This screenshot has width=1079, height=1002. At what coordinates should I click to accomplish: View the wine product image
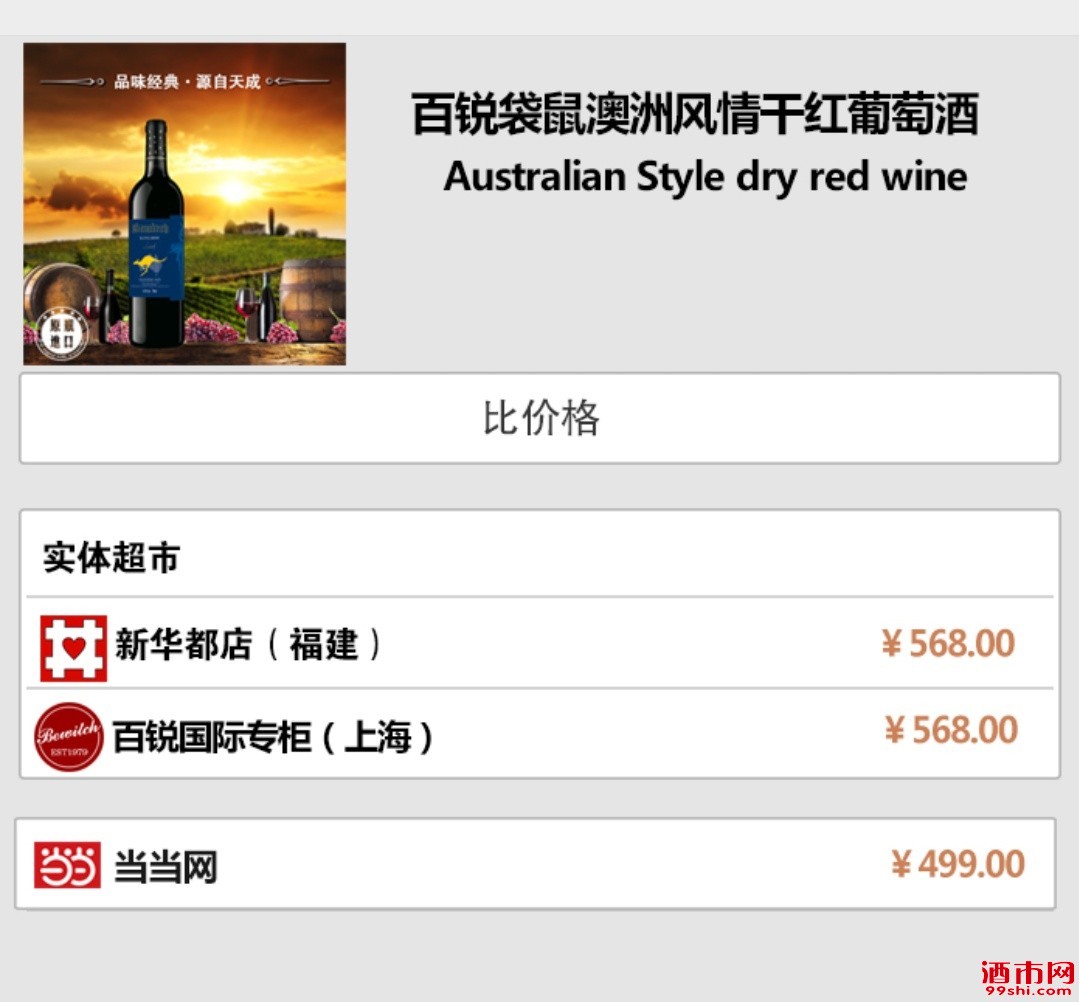[x=185, y=204]
